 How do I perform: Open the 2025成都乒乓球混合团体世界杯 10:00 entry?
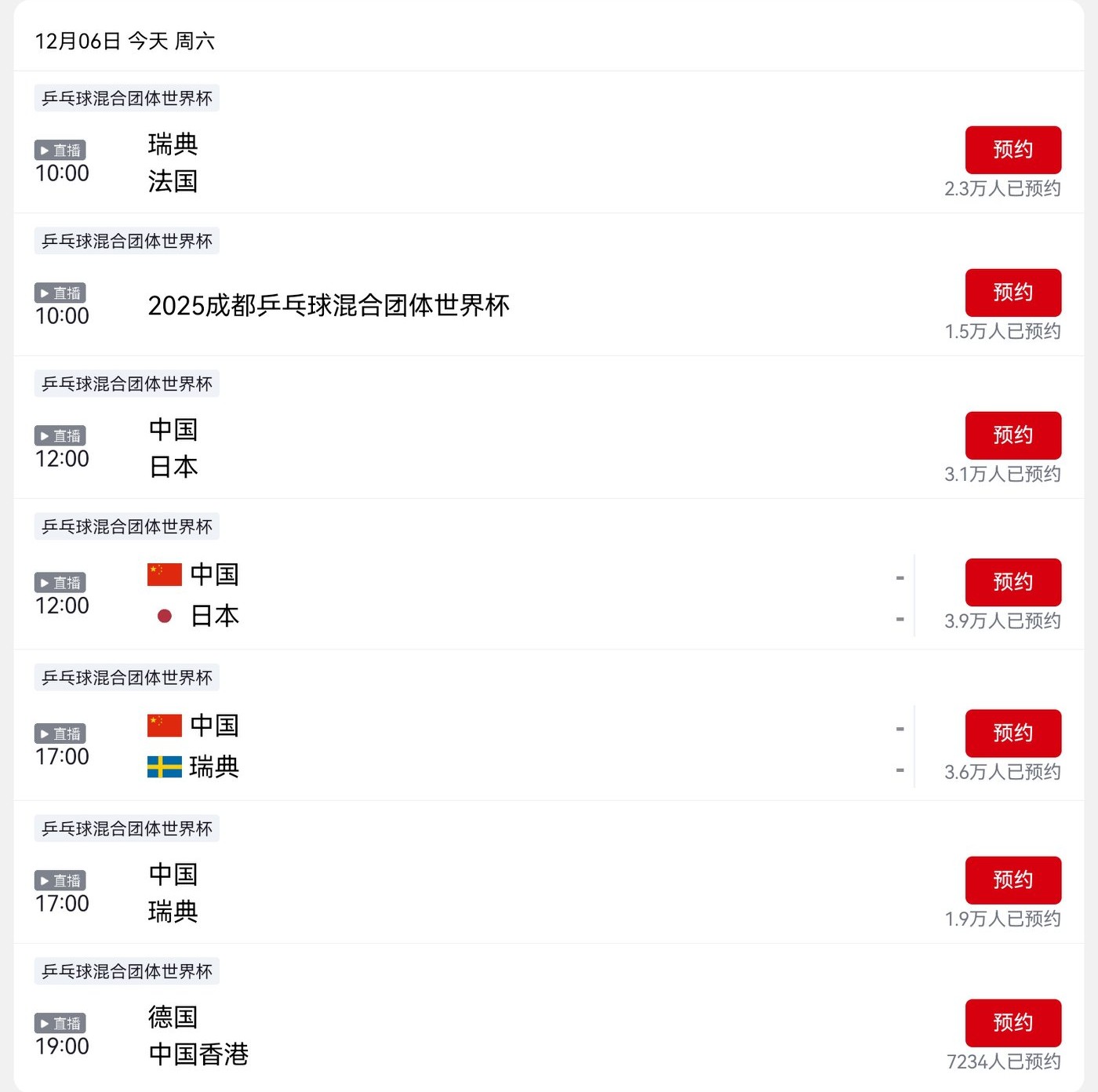329,306
